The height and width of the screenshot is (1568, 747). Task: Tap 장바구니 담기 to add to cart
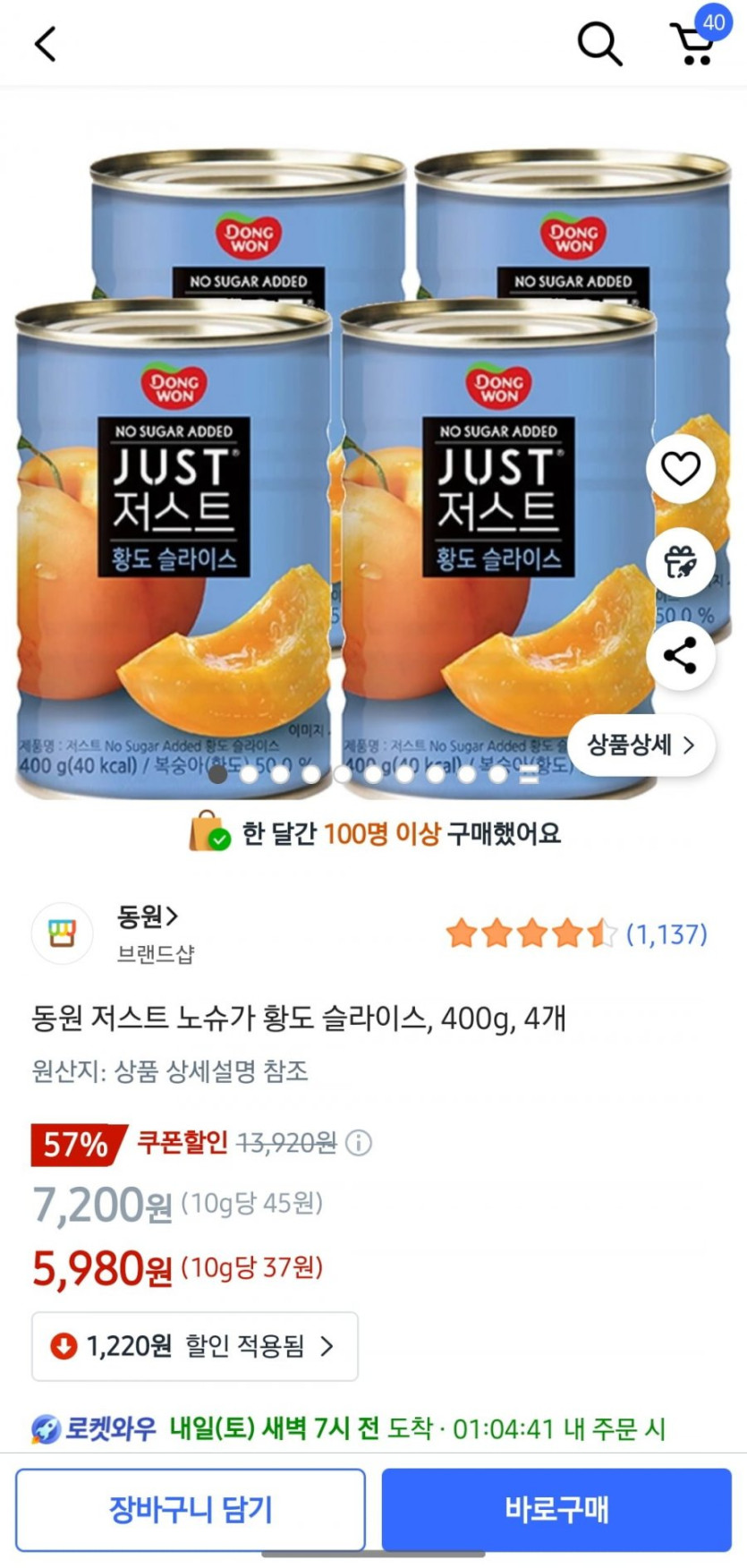(x=192, y=1509)
